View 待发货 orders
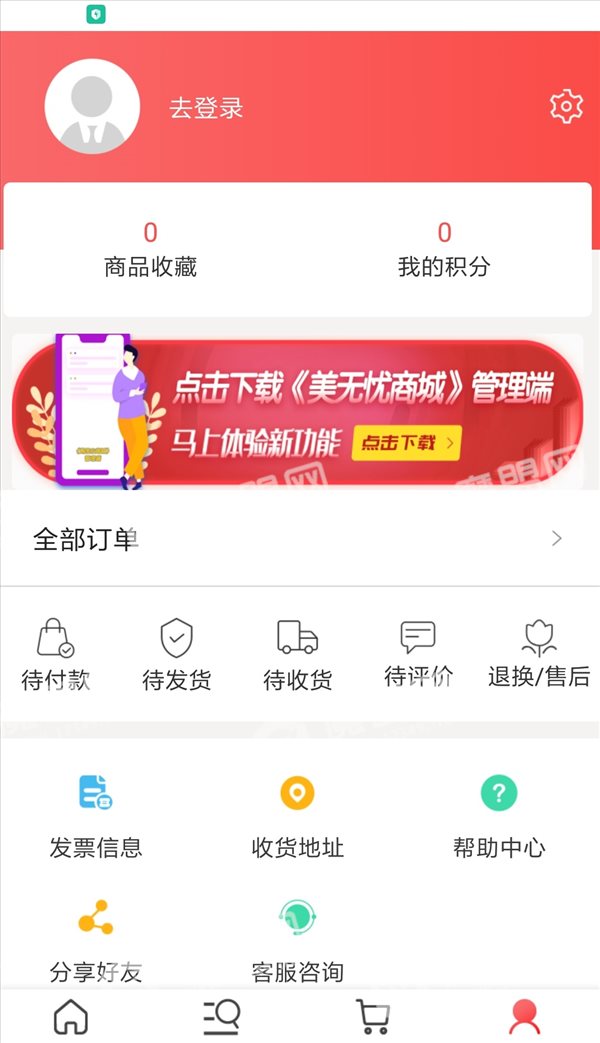This screenshot has width=600, height=1043. [176, 655]
